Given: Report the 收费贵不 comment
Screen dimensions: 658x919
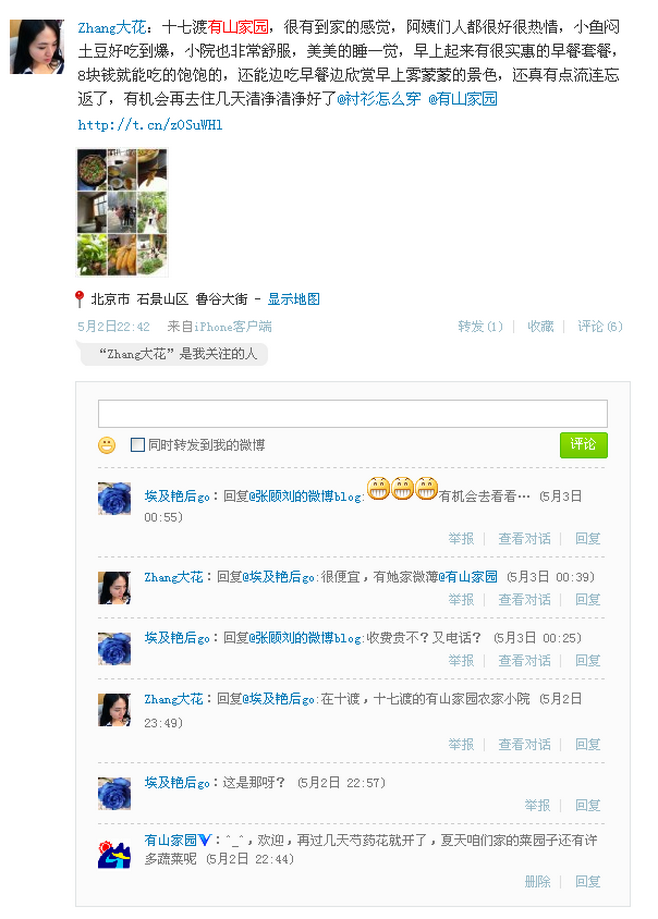Looking at the screenshot, I should pos(461,661).
